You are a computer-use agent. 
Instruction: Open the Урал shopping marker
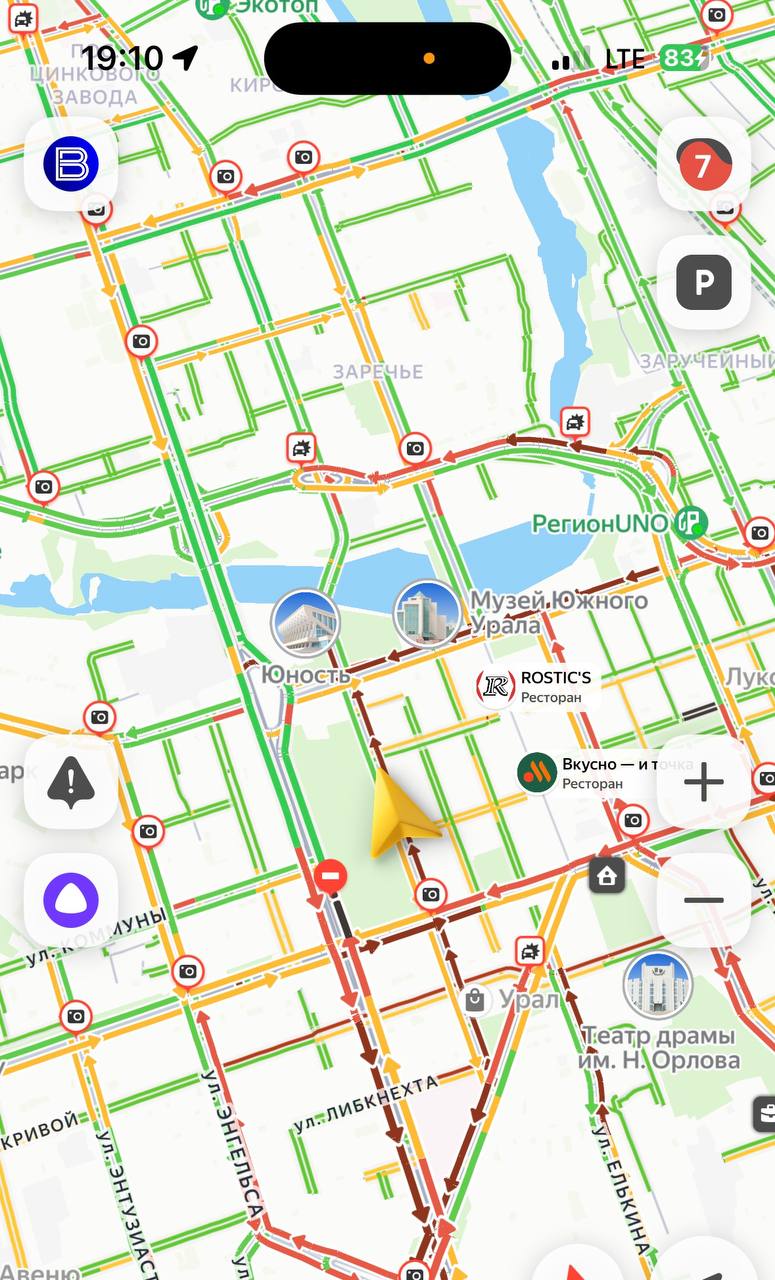coord(475,999)
